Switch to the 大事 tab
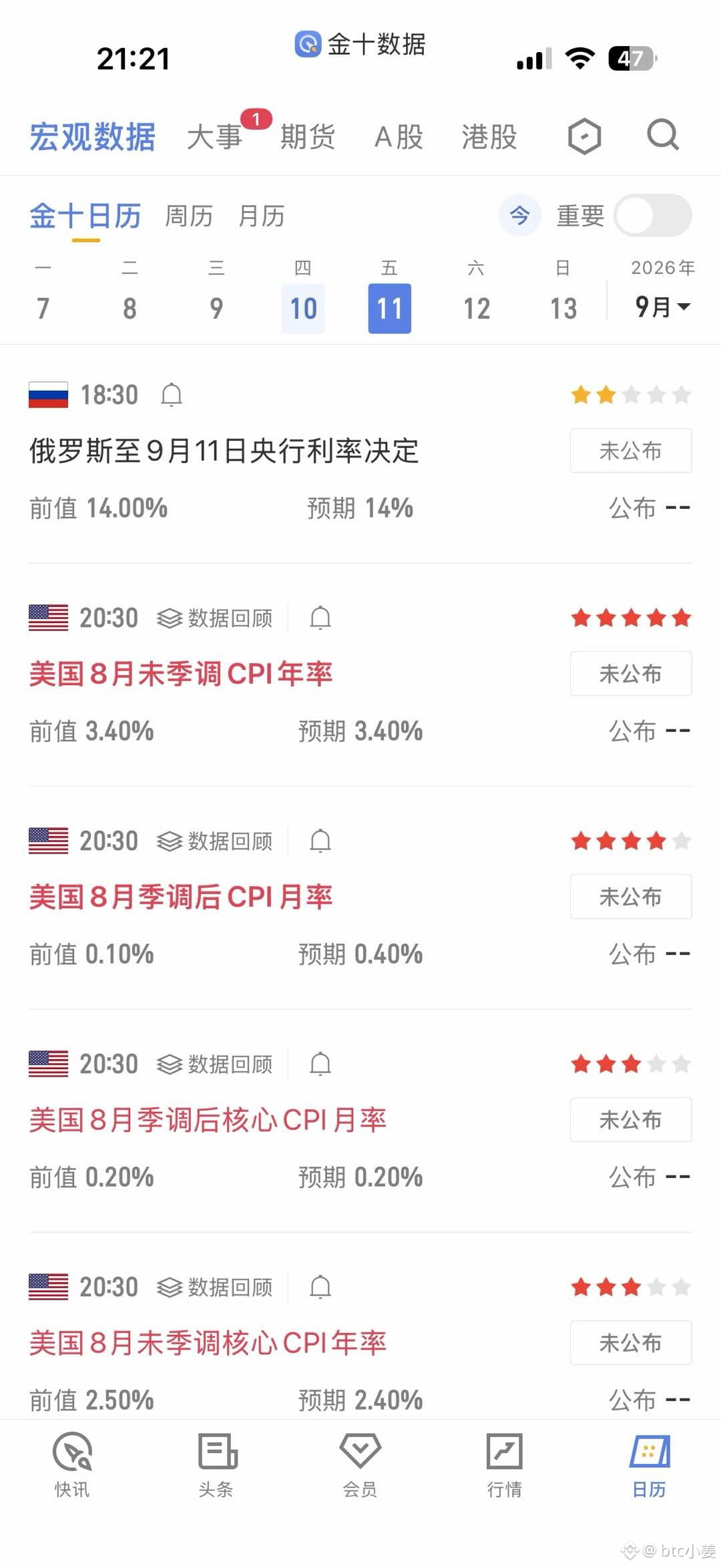 pyautogui.click(x=214, y=137)
